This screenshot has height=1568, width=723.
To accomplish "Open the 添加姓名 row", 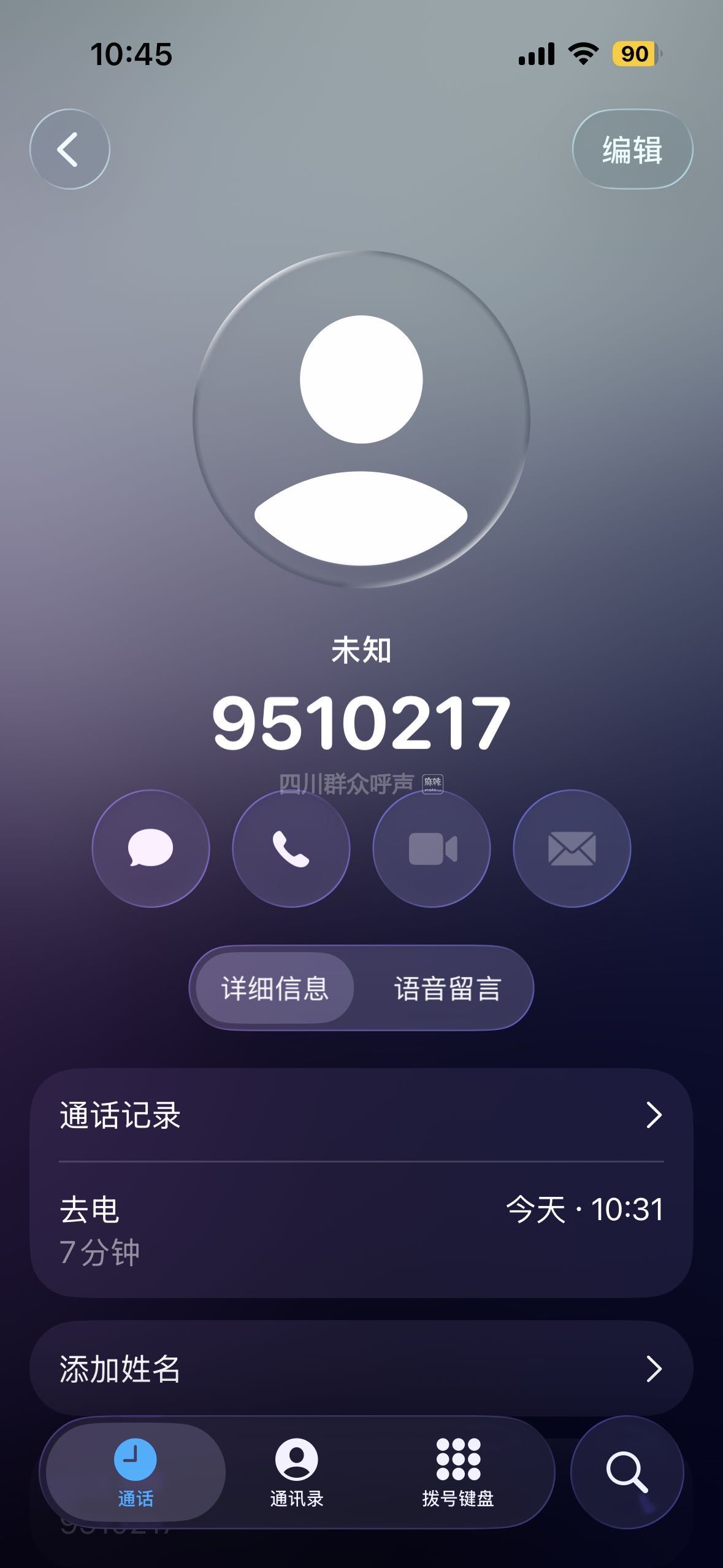I will (361, 1369).
